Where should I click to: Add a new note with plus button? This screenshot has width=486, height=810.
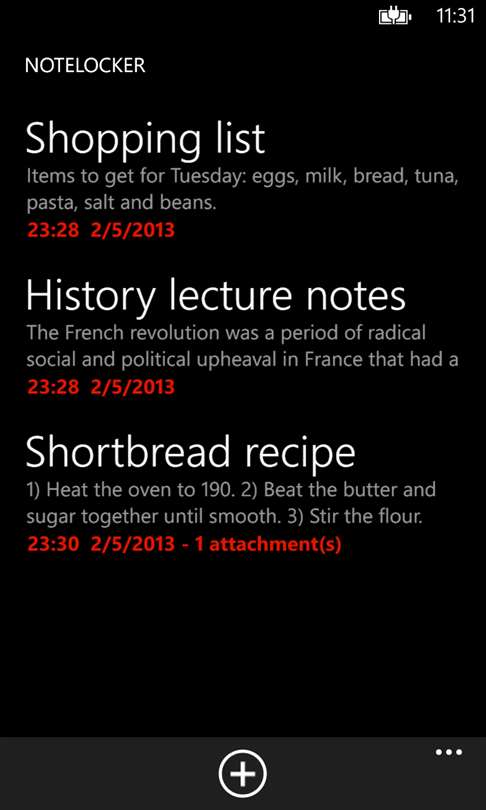243,774
